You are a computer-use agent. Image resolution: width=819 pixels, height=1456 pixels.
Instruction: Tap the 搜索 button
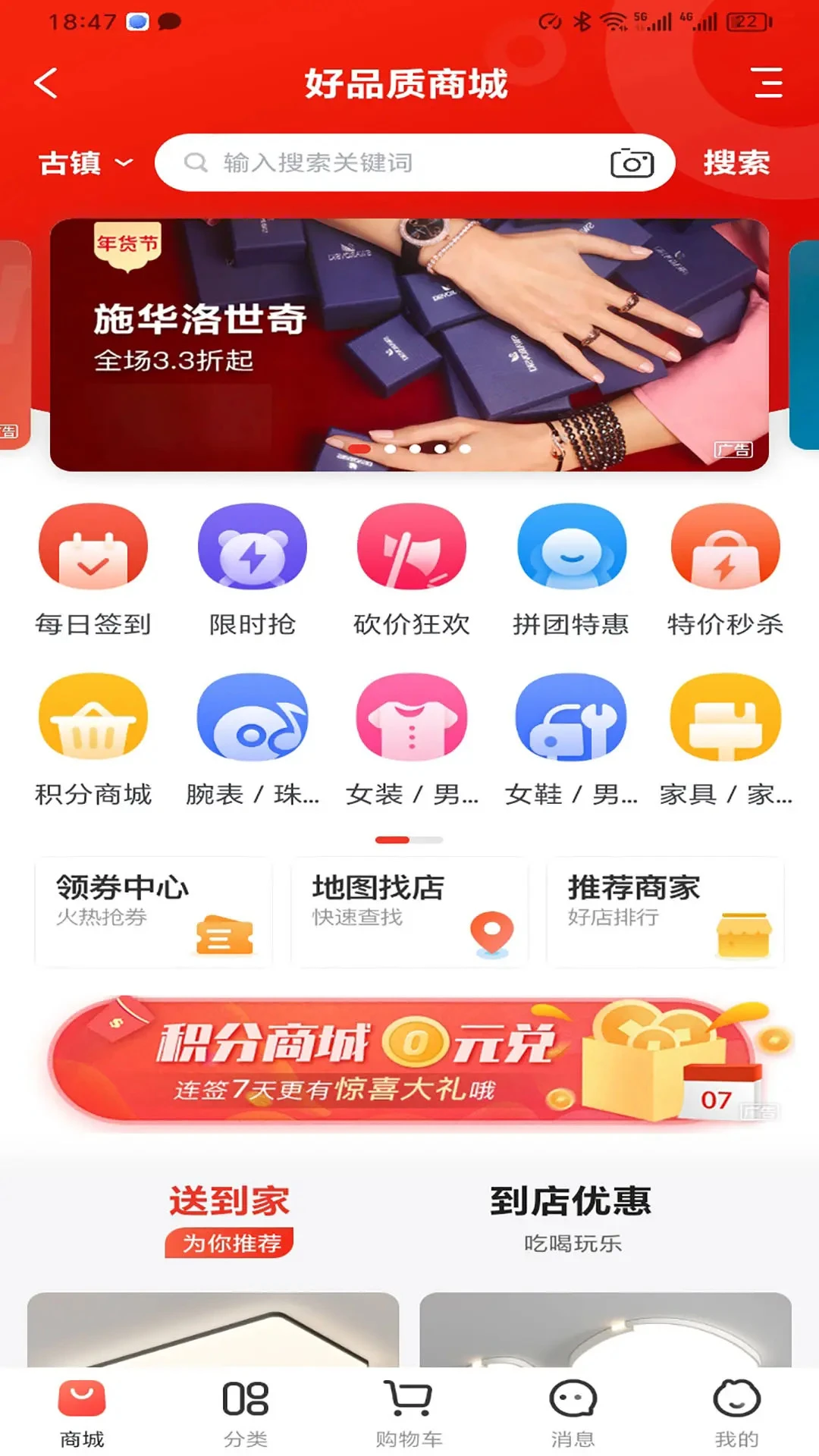point(736,163)
